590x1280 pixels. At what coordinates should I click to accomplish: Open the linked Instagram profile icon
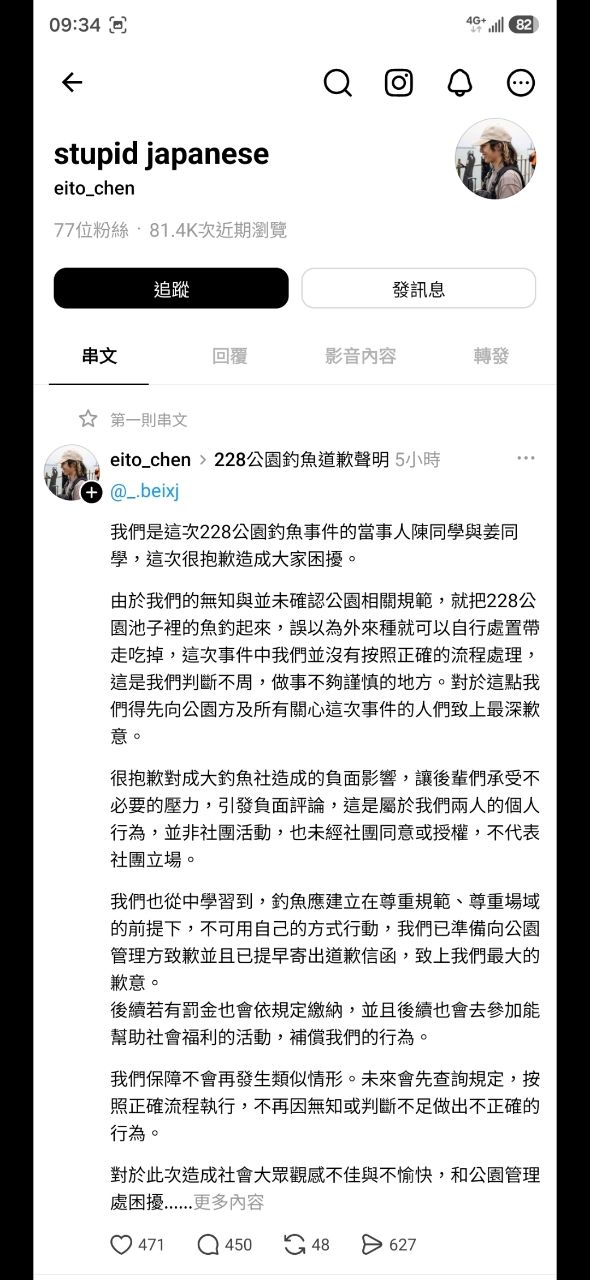[399, 83]
